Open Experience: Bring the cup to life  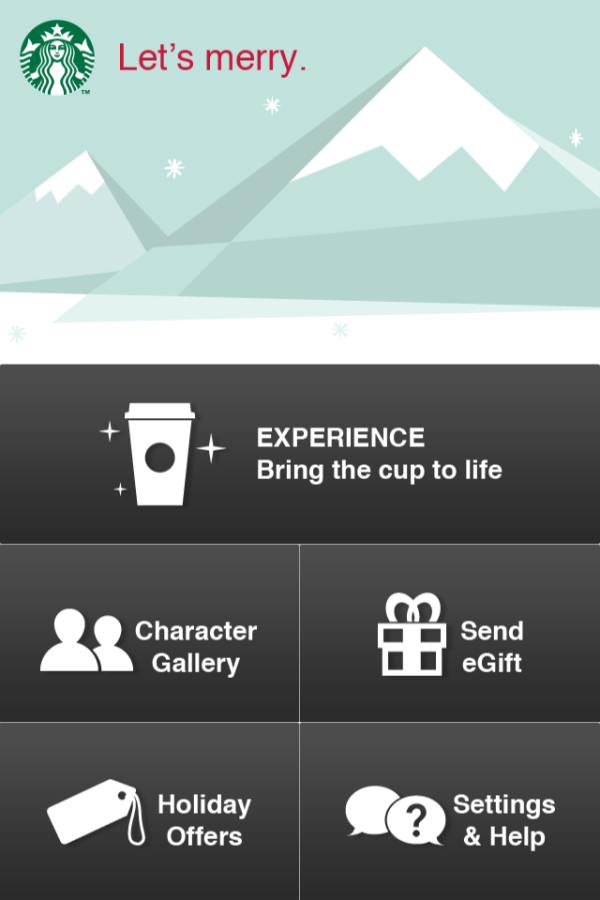[300, 454]
